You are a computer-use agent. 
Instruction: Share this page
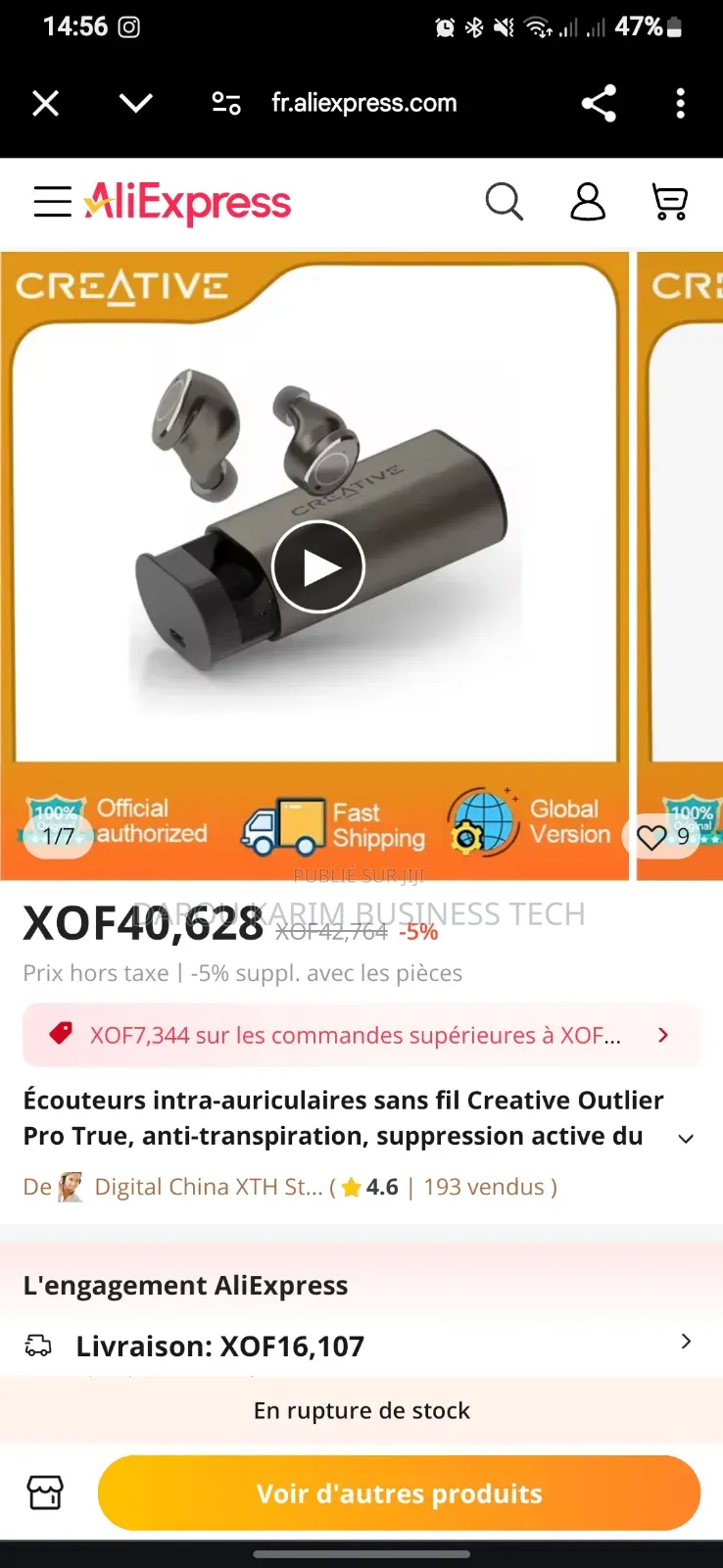(599, 103)
